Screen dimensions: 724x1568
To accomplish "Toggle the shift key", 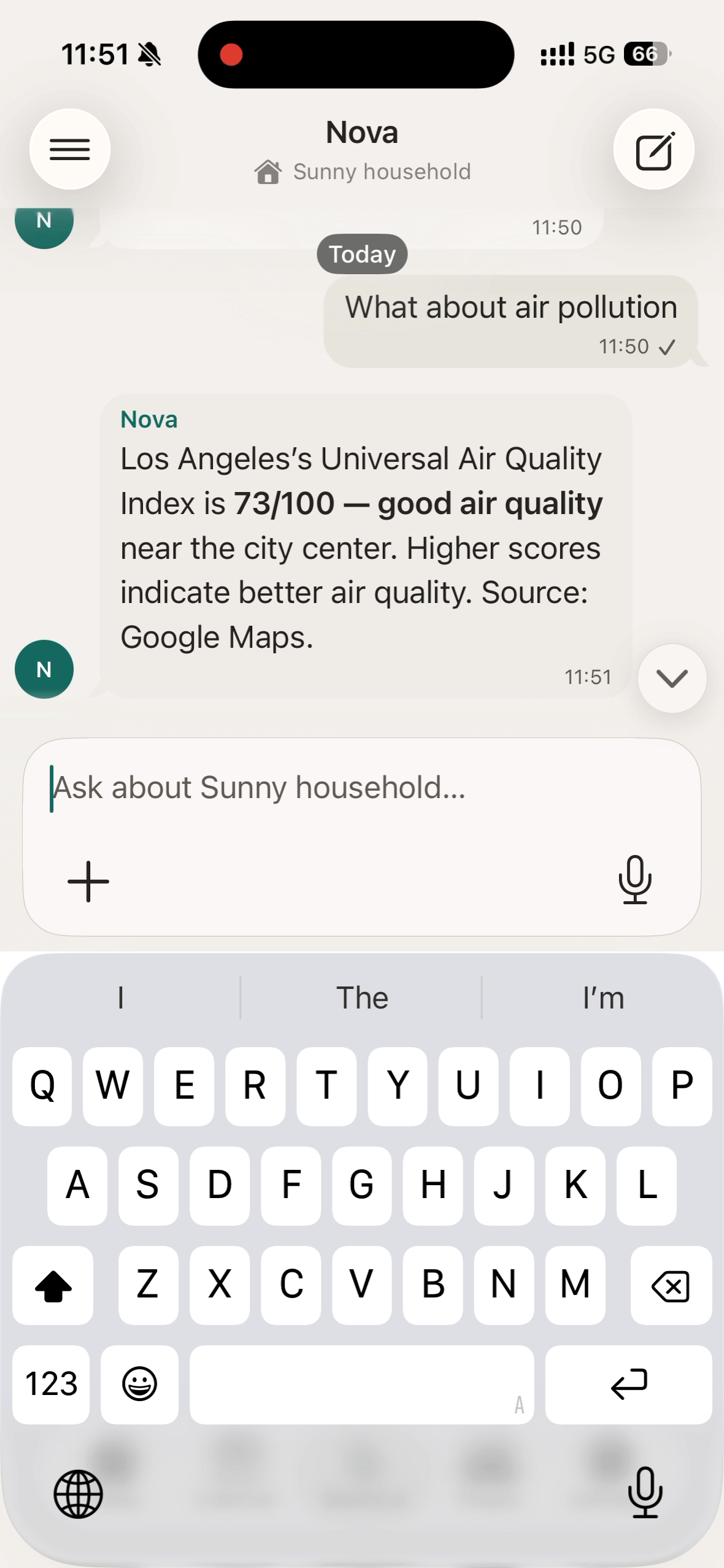I will coord(53,1285).
